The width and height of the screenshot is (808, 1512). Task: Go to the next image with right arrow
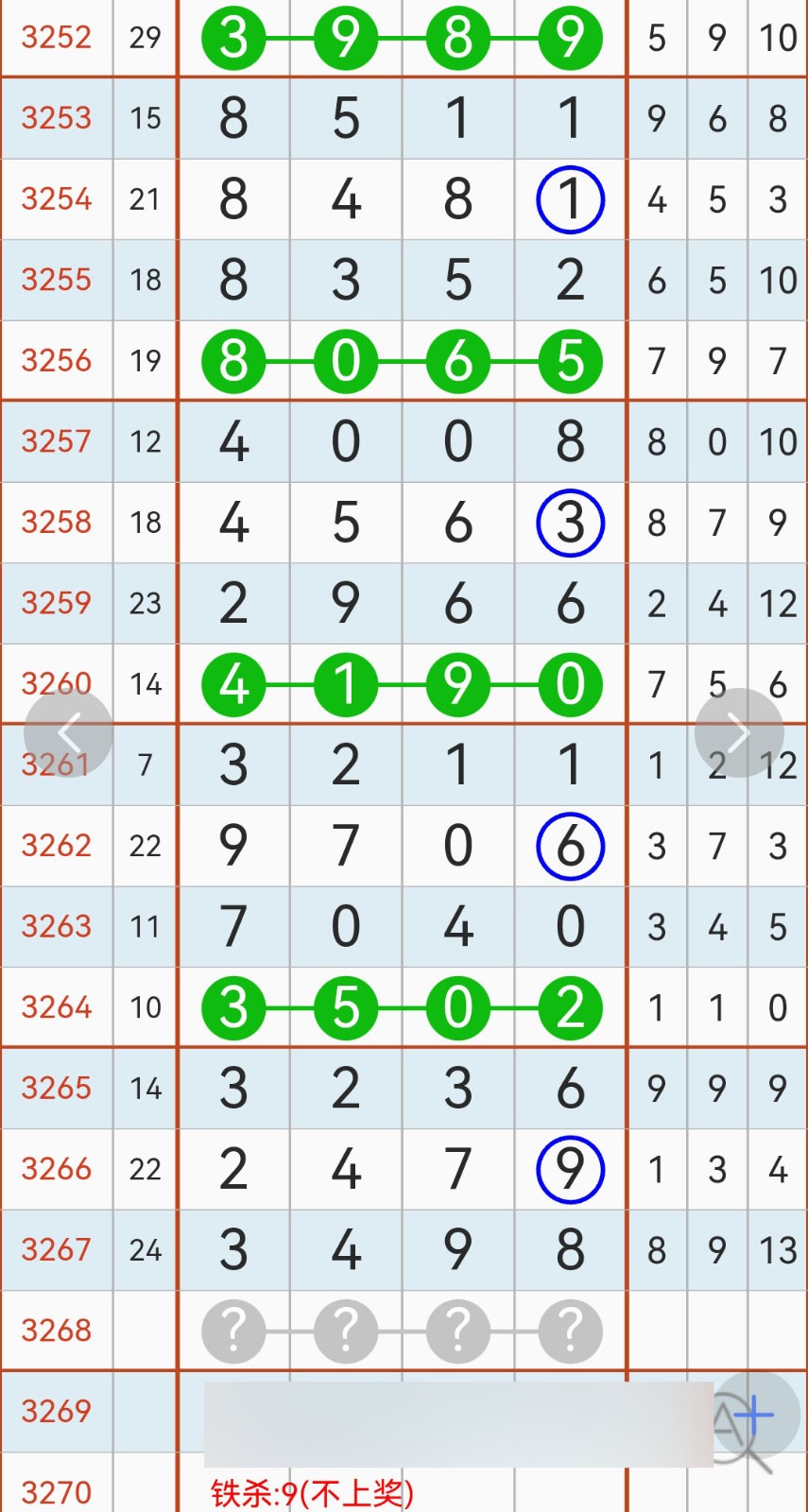(739, 732)
